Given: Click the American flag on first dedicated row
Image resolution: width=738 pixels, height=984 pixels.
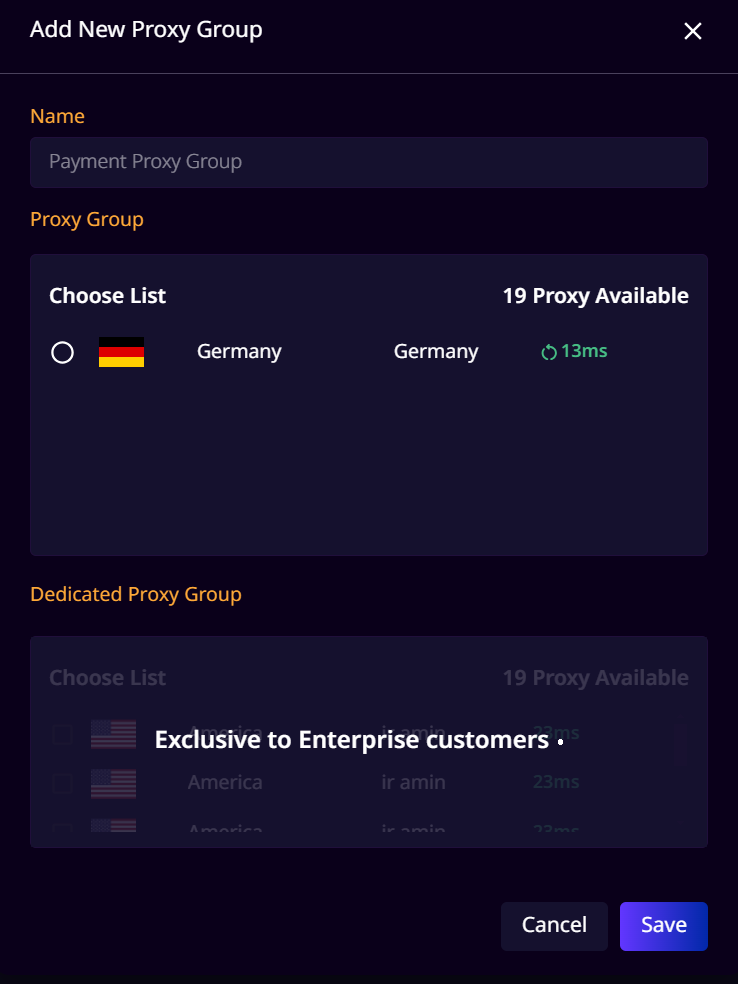Looking at the screenshot, I should [113, 733].
